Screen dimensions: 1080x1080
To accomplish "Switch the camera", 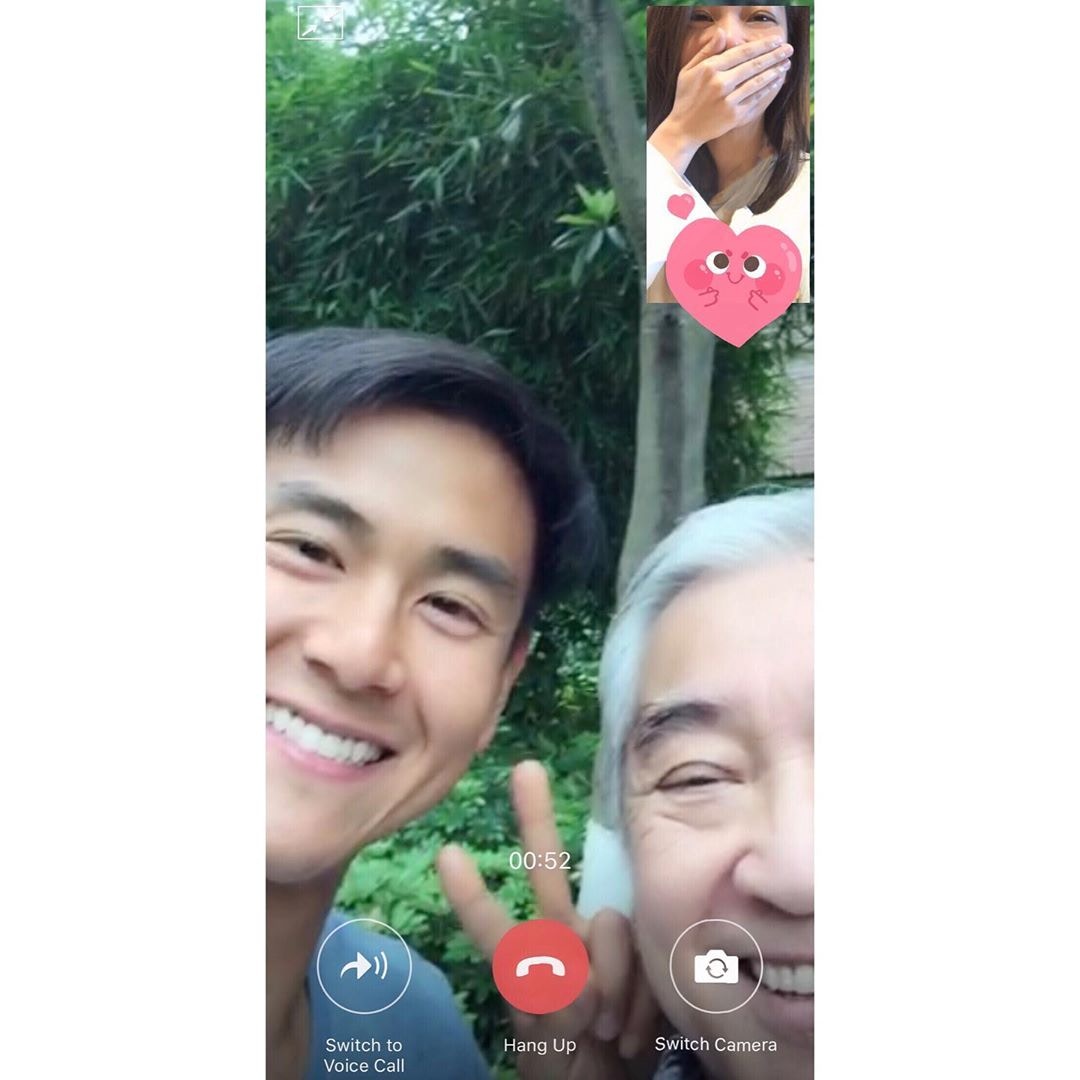I will point(716,966).
